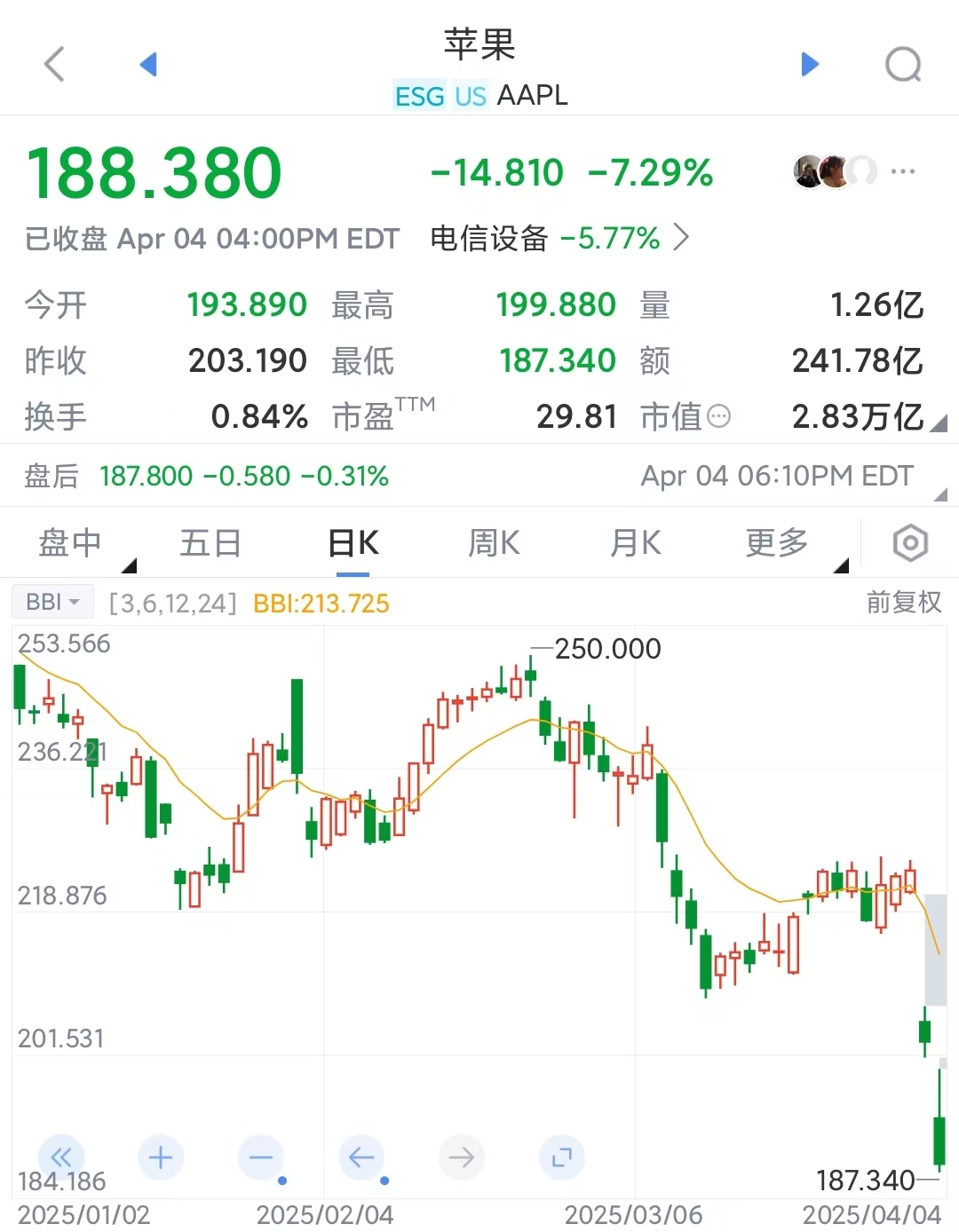Switch to the 月K chart tab

tap(635, 542)
